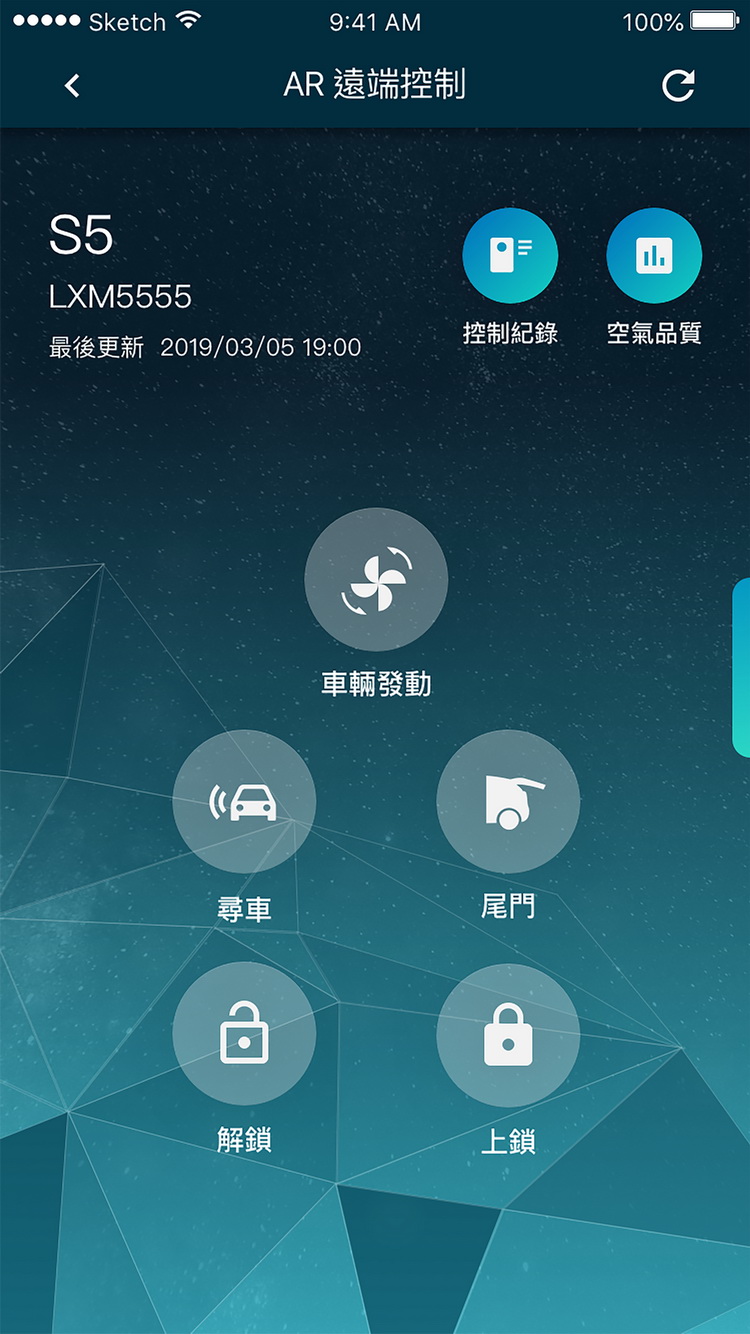Viewport: 750px width, 1334px height.
Task: Open the side panel handle on right edge
Action: tap(741, 666)
